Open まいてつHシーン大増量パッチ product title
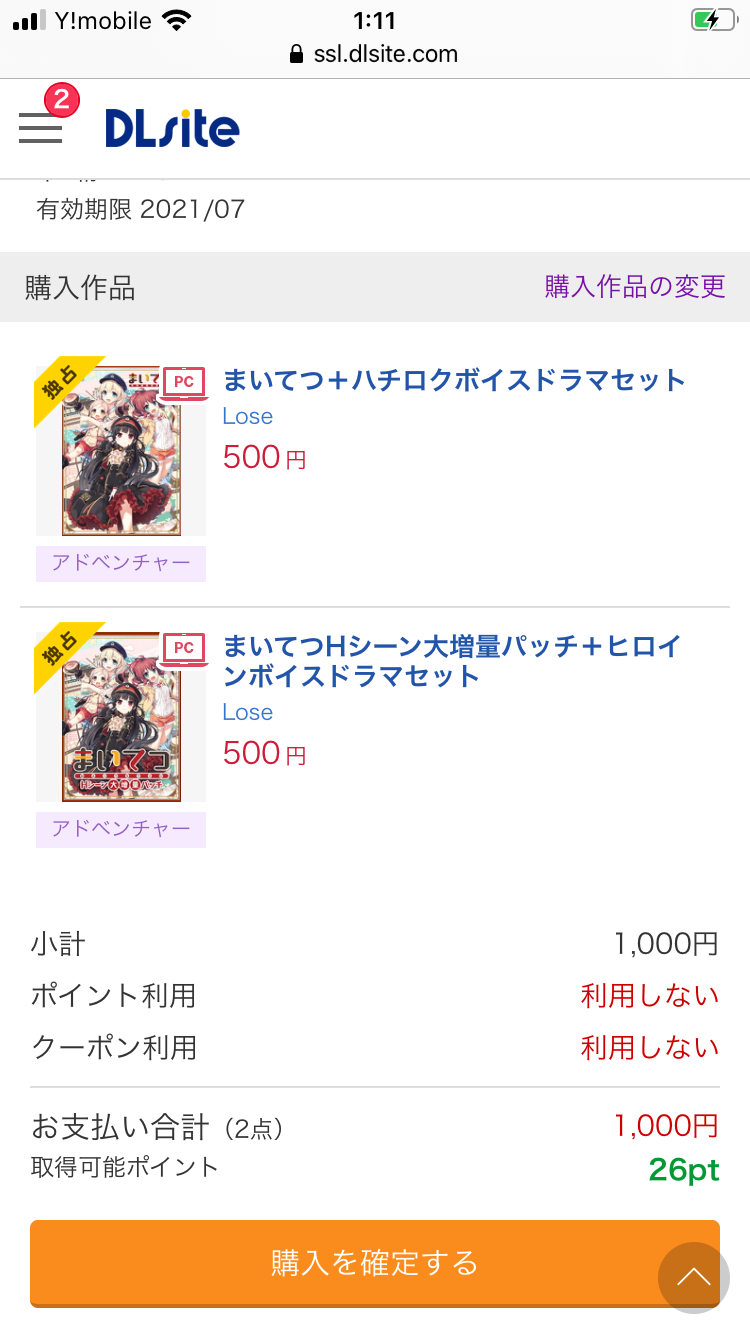 [x=451, y=661]
